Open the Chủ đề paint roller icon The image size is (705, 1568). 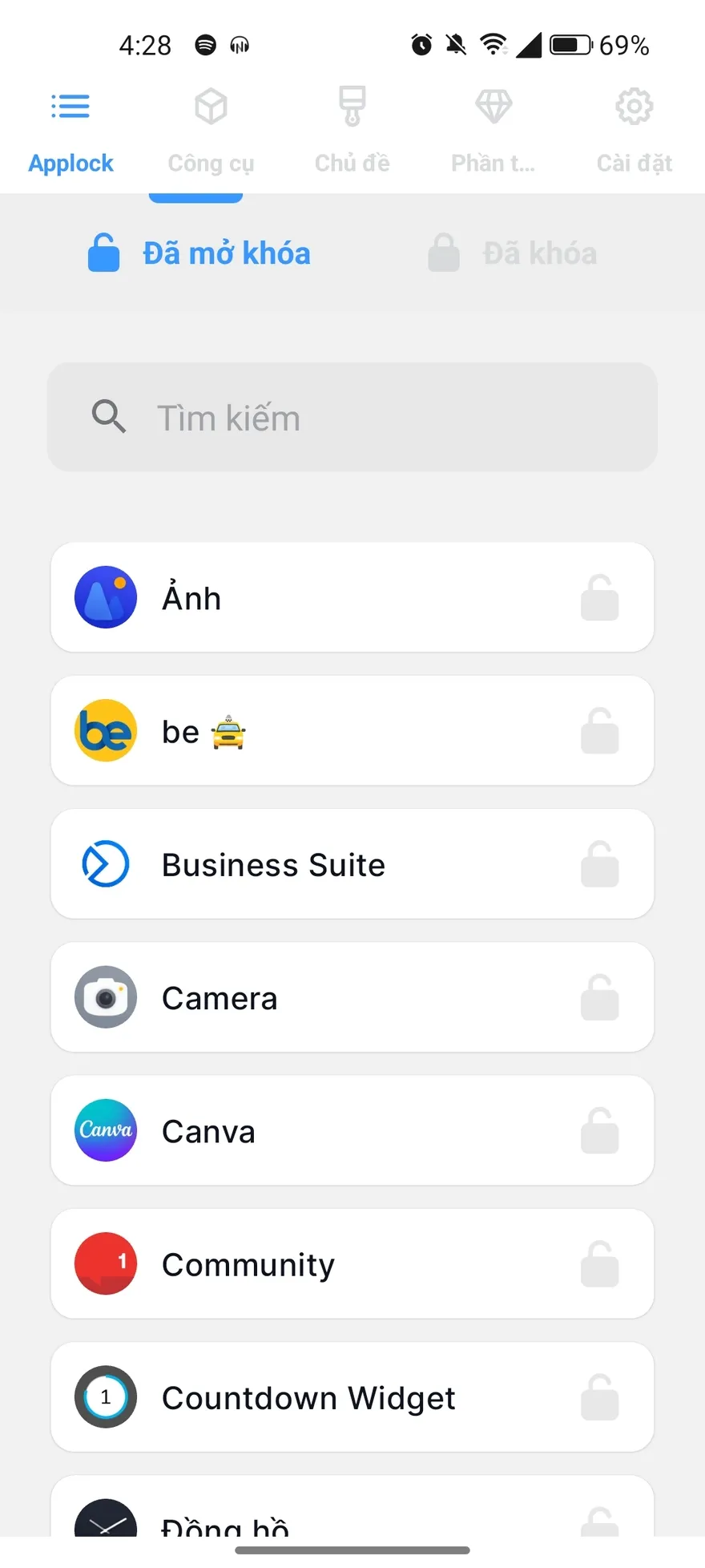pyautogui.click(x=352, y=105)
